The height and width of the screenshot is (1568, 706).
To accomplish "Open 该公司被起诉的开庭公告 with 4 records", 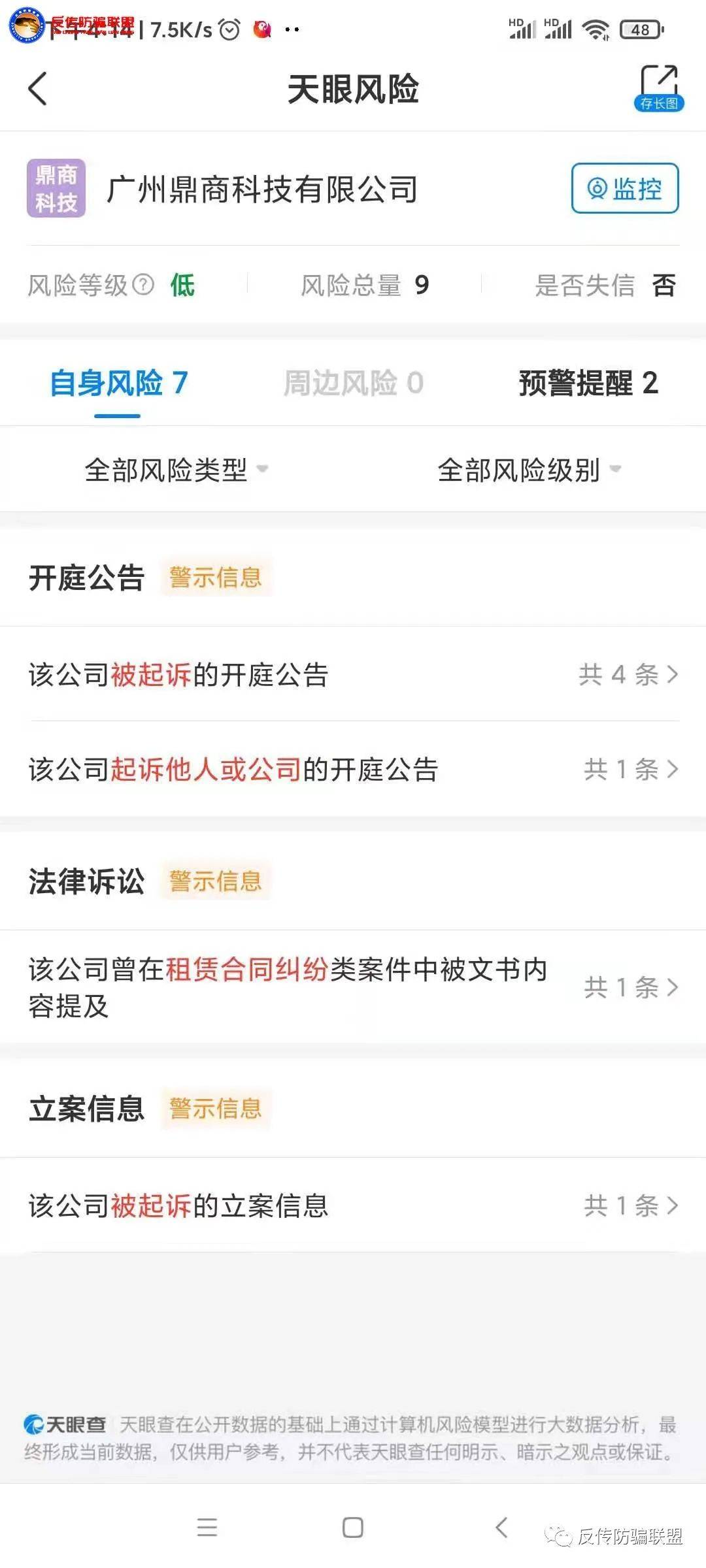I will click(x=353, y=674).
